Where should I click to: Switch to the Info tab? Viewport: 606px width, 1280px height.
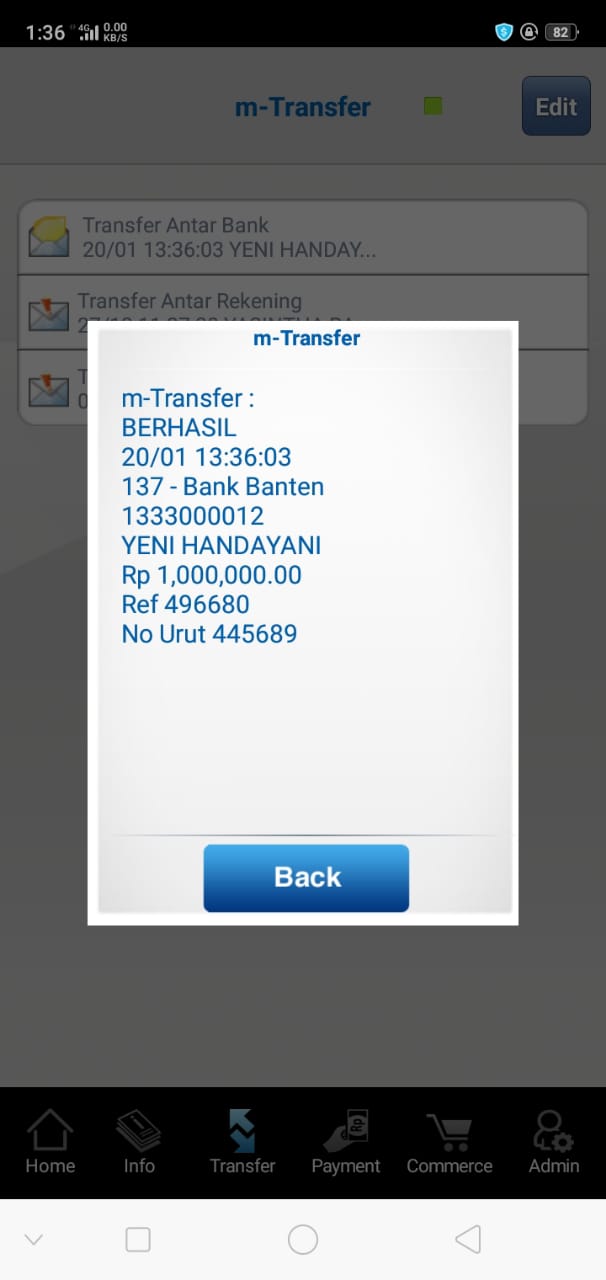point(139,1142)
